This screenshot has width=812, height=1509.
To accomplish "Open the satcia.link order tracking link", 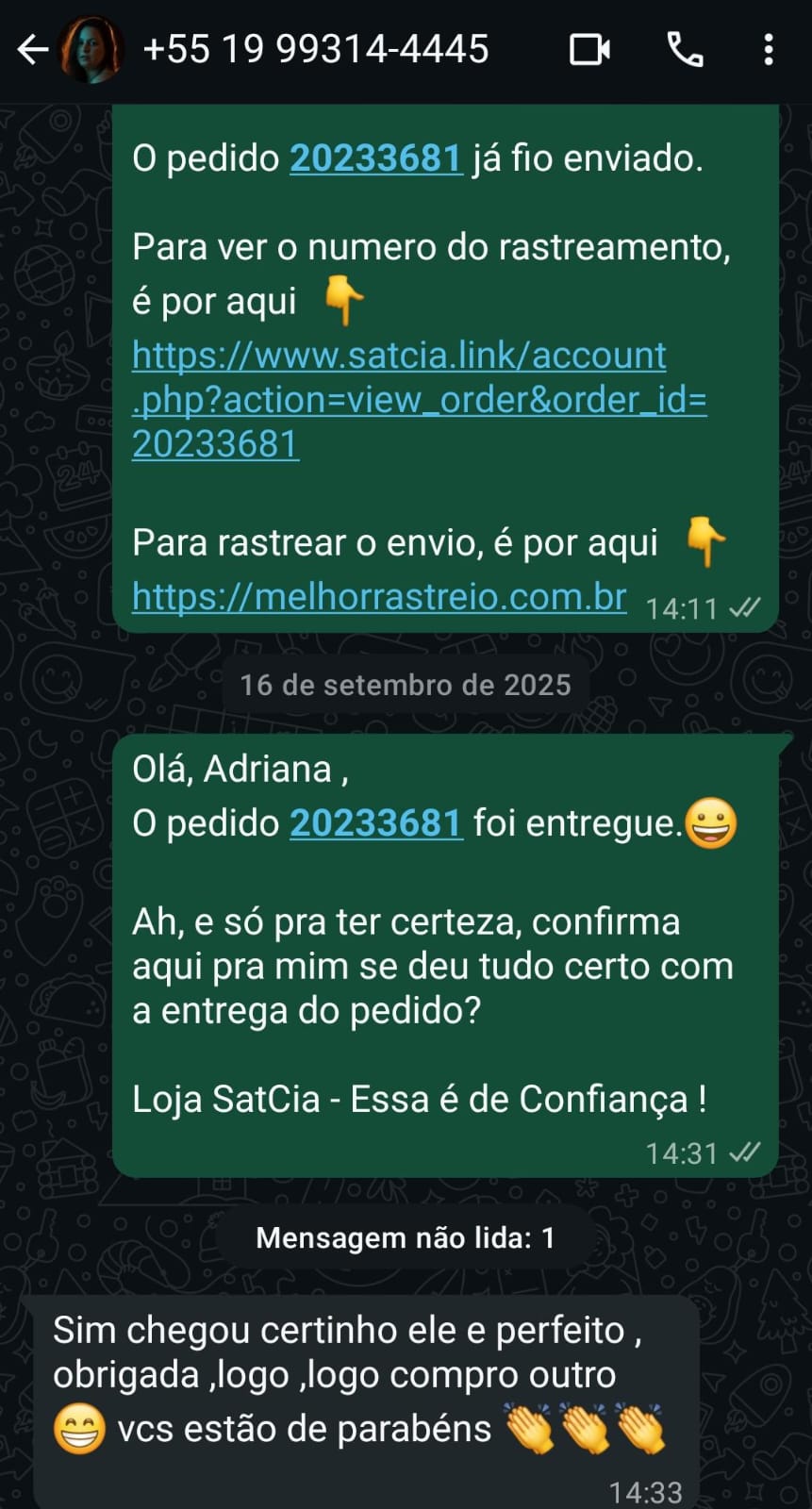I will (399, 400).
